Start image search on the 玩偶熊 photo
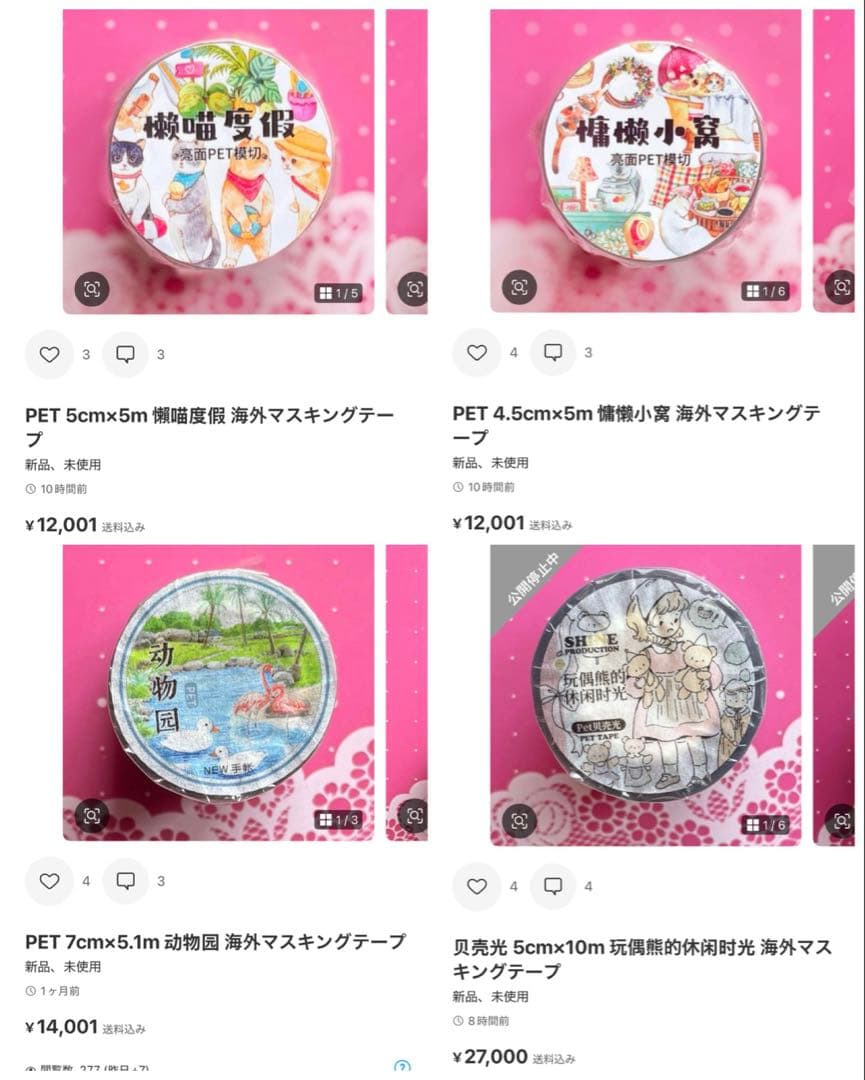Viewport: 865px width, 1080px height. coord(519,818)
